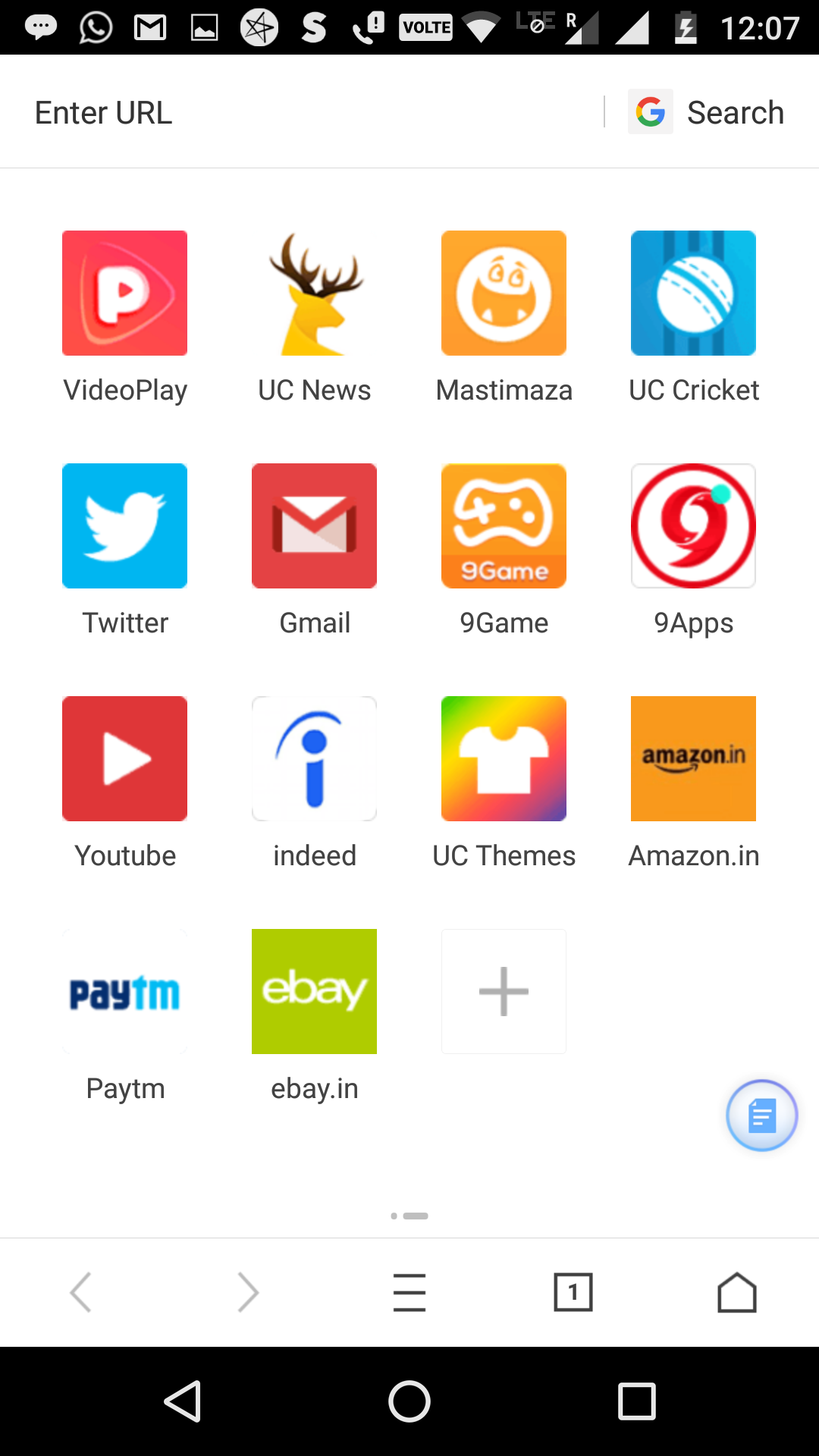Viewport: 819px width, 1456px height.
Task: Tap the floating blue document button
Action: click(x=762, y=1116)
